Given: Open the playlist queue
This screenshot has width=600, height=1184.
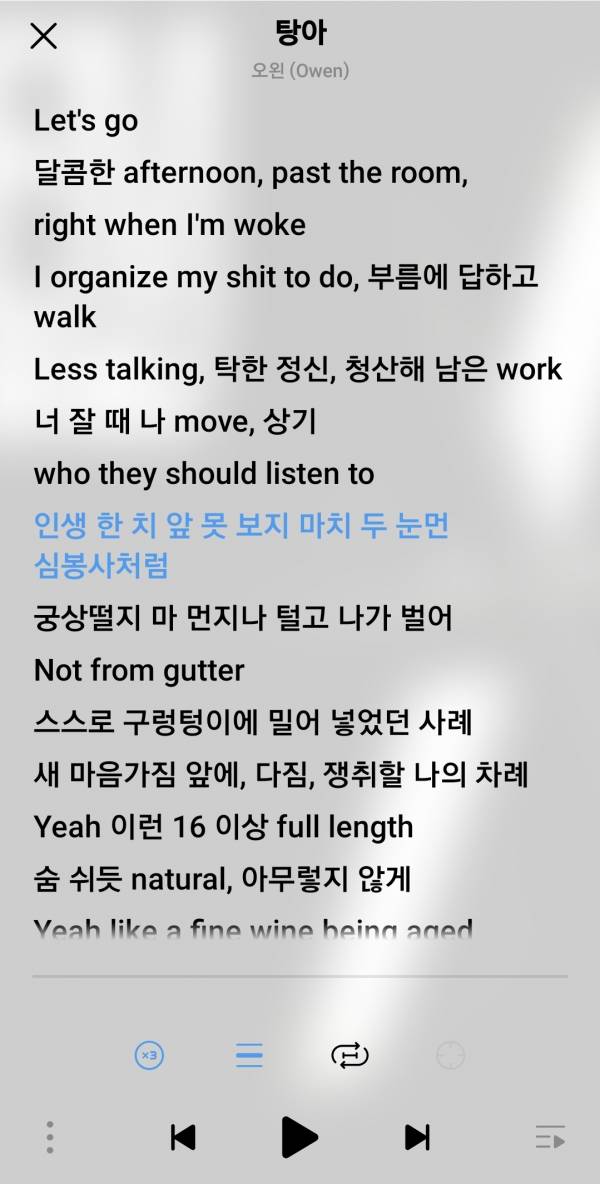Looking at the screenshot, I should pos(550,1137).
